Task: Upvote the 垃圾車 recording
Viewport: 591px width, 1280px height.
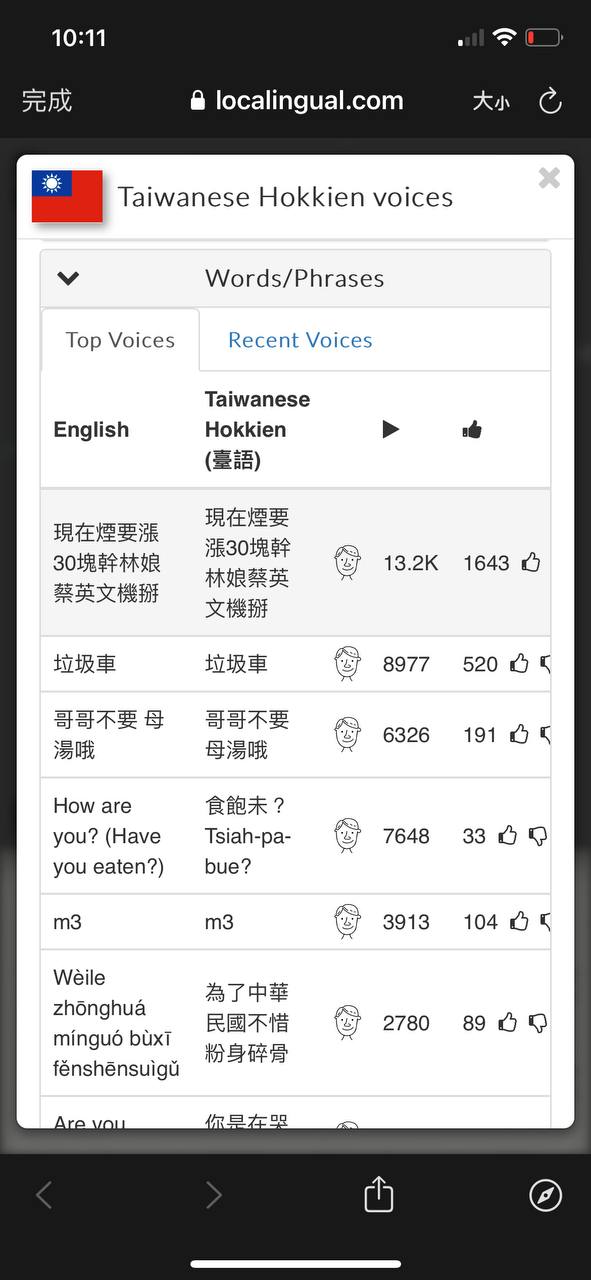Action: [x=519, y=663]
